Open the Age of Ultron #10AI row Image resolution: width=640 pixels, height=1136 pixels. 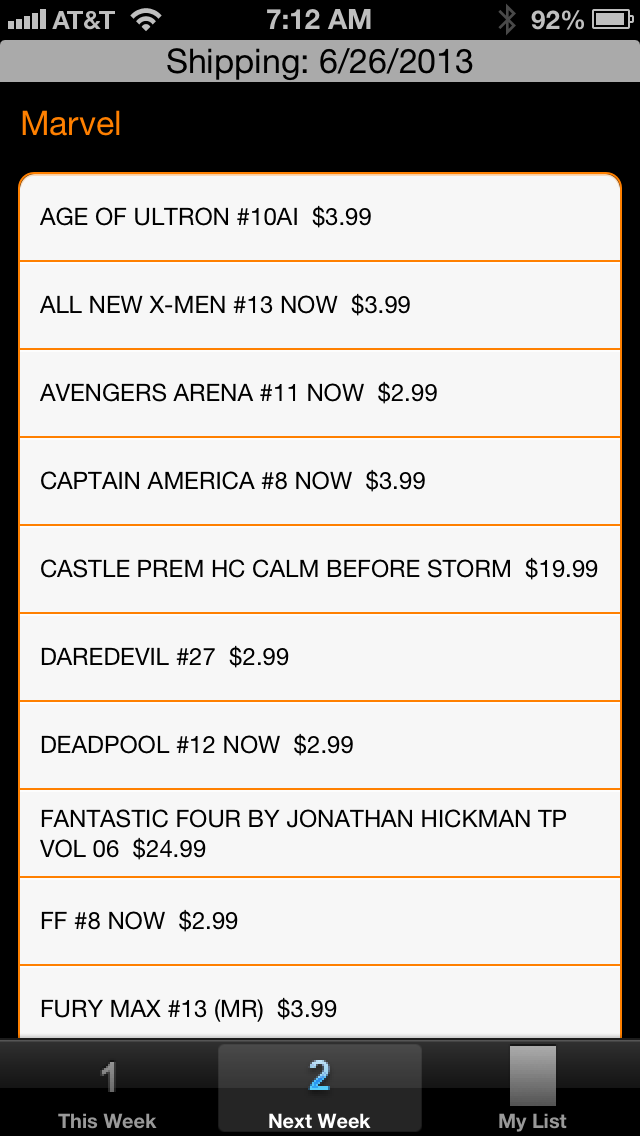tap(320, 217)
